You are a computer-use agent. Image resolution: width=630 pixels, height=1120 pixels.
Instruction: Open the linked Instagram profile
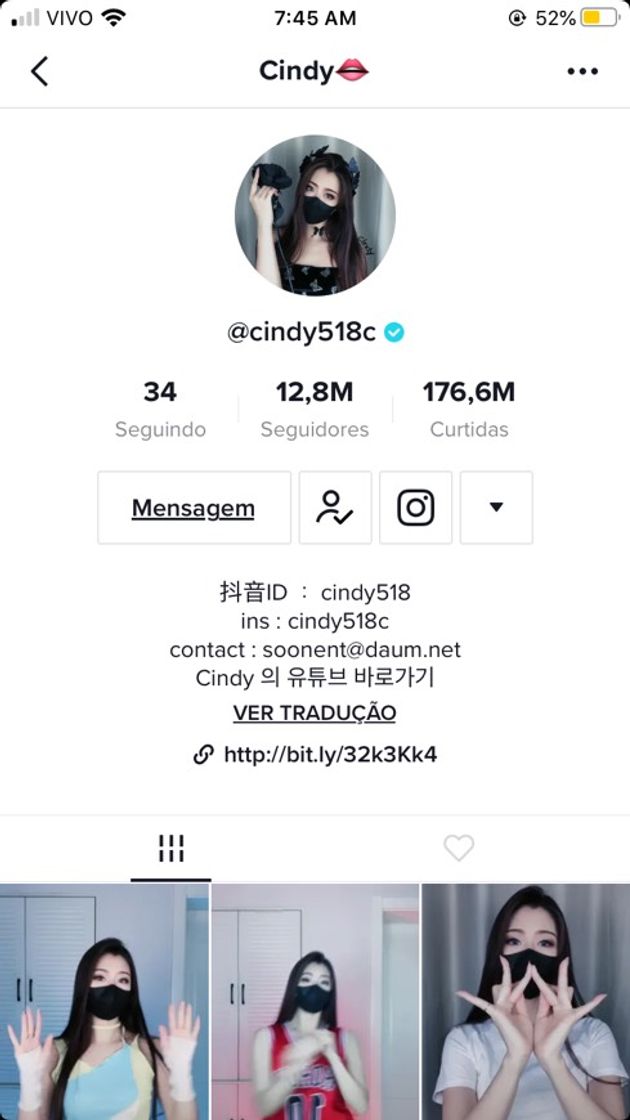pyautogui.click(x=416, y=508)
